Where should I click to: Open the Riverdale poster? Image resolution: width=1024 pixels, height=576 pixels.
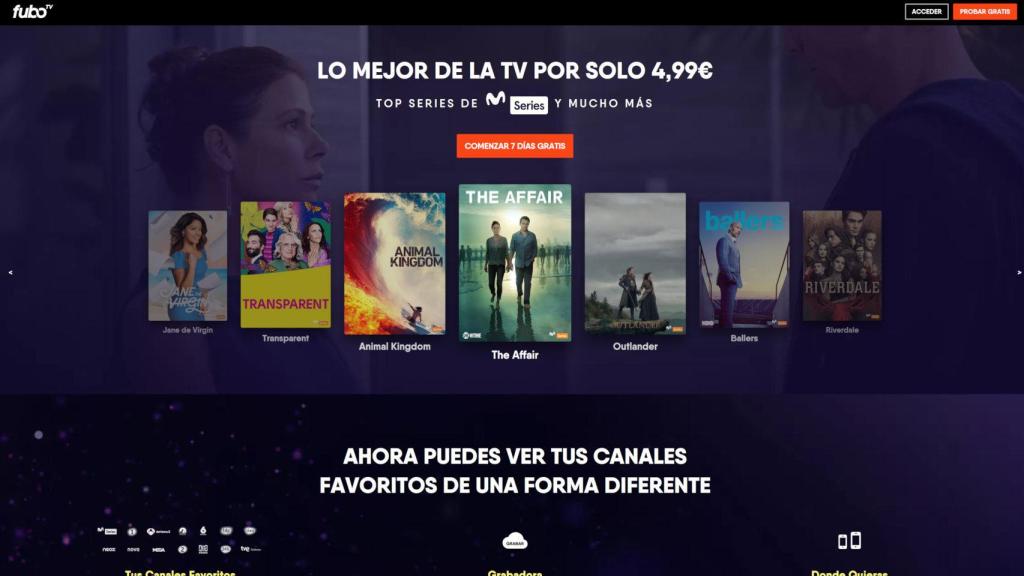click(842, 265)
